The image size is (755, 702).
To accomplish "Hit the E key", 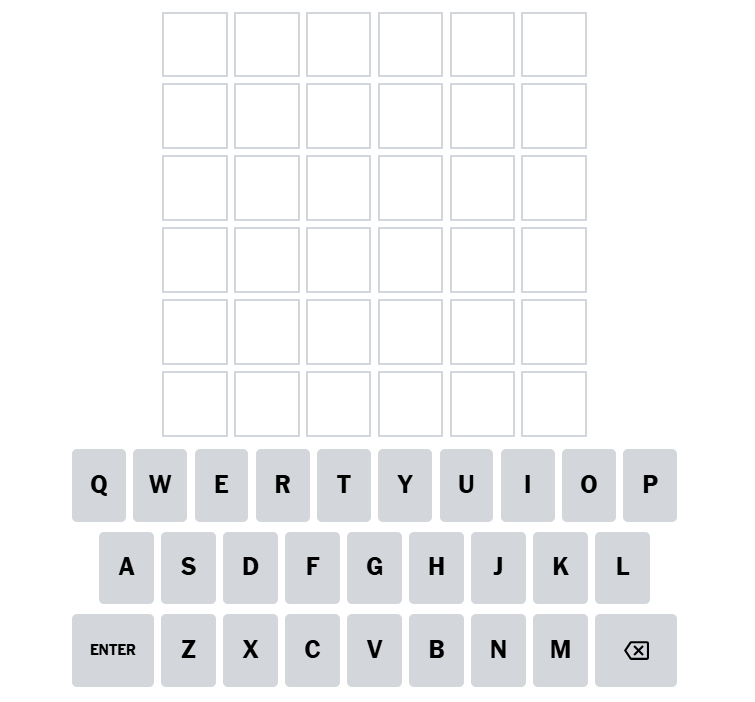I will pyautogui.click(x=221, y=485).
